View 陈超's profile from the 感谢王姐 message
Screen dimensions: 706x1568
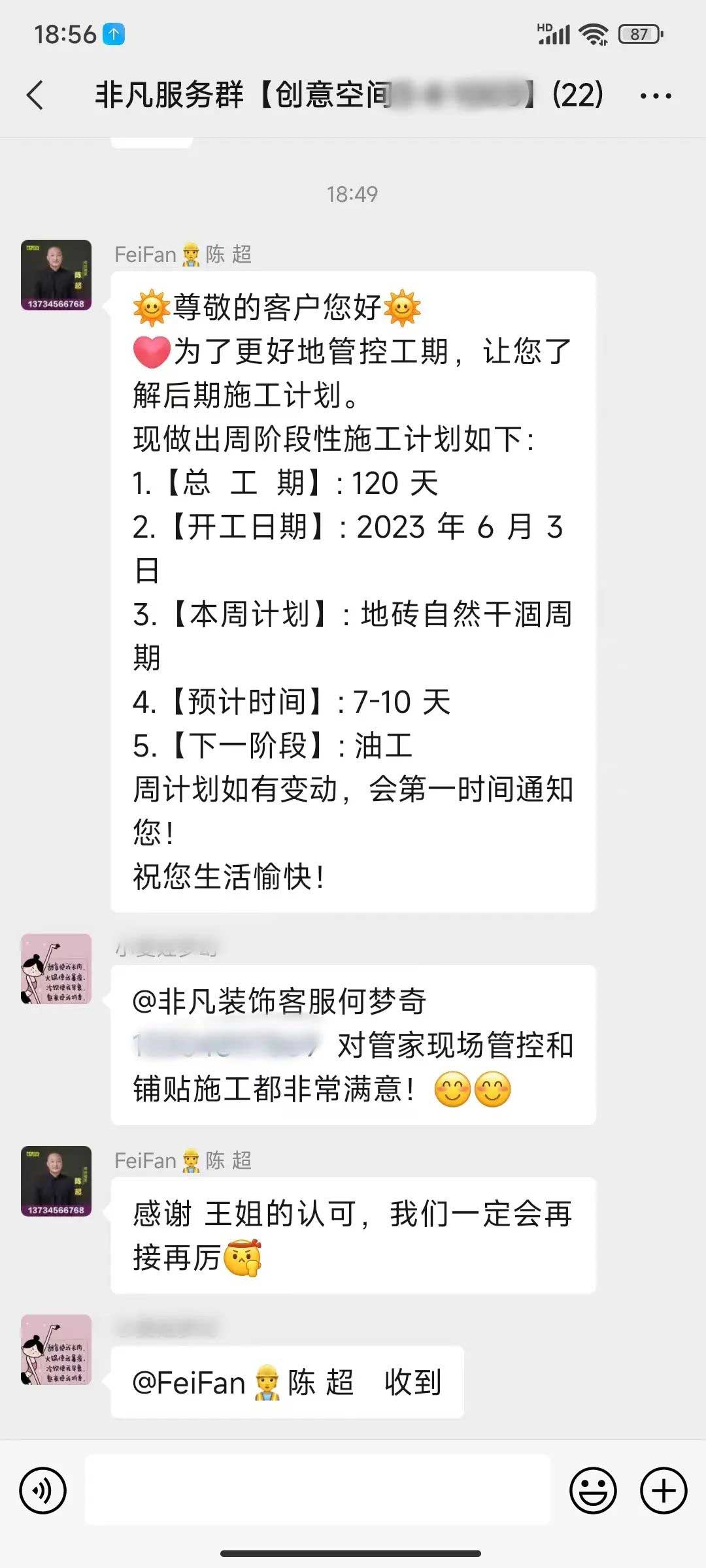56,1181
